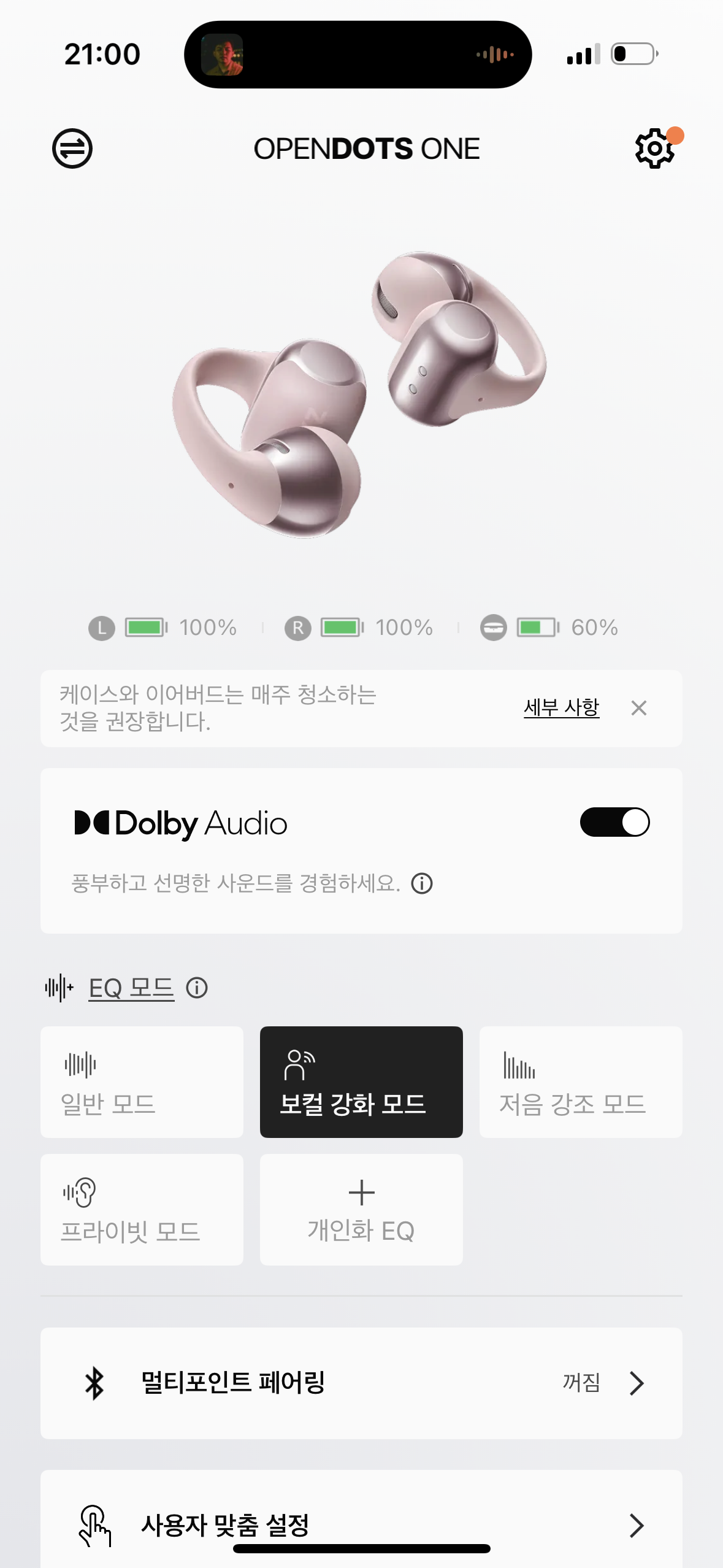Enable 프라이빗 모드
Image resolution: width=723 pixels, height=1568 pixels.
click(142, 1209)
